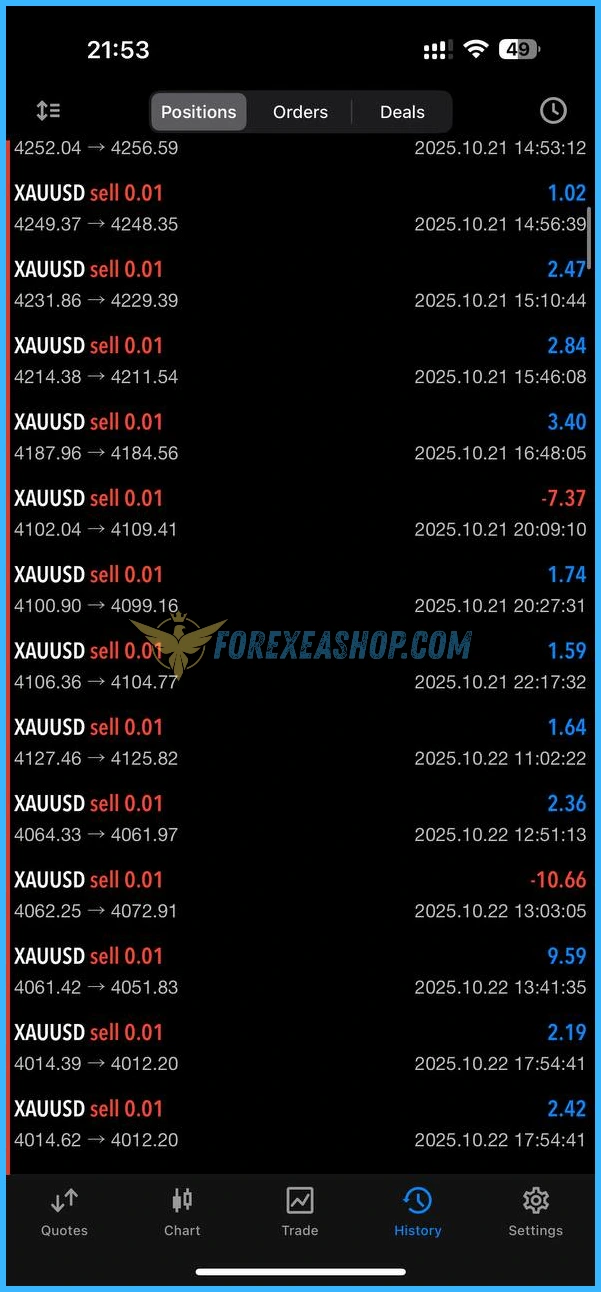Open the sort options icon

click(x=48, y=111)
